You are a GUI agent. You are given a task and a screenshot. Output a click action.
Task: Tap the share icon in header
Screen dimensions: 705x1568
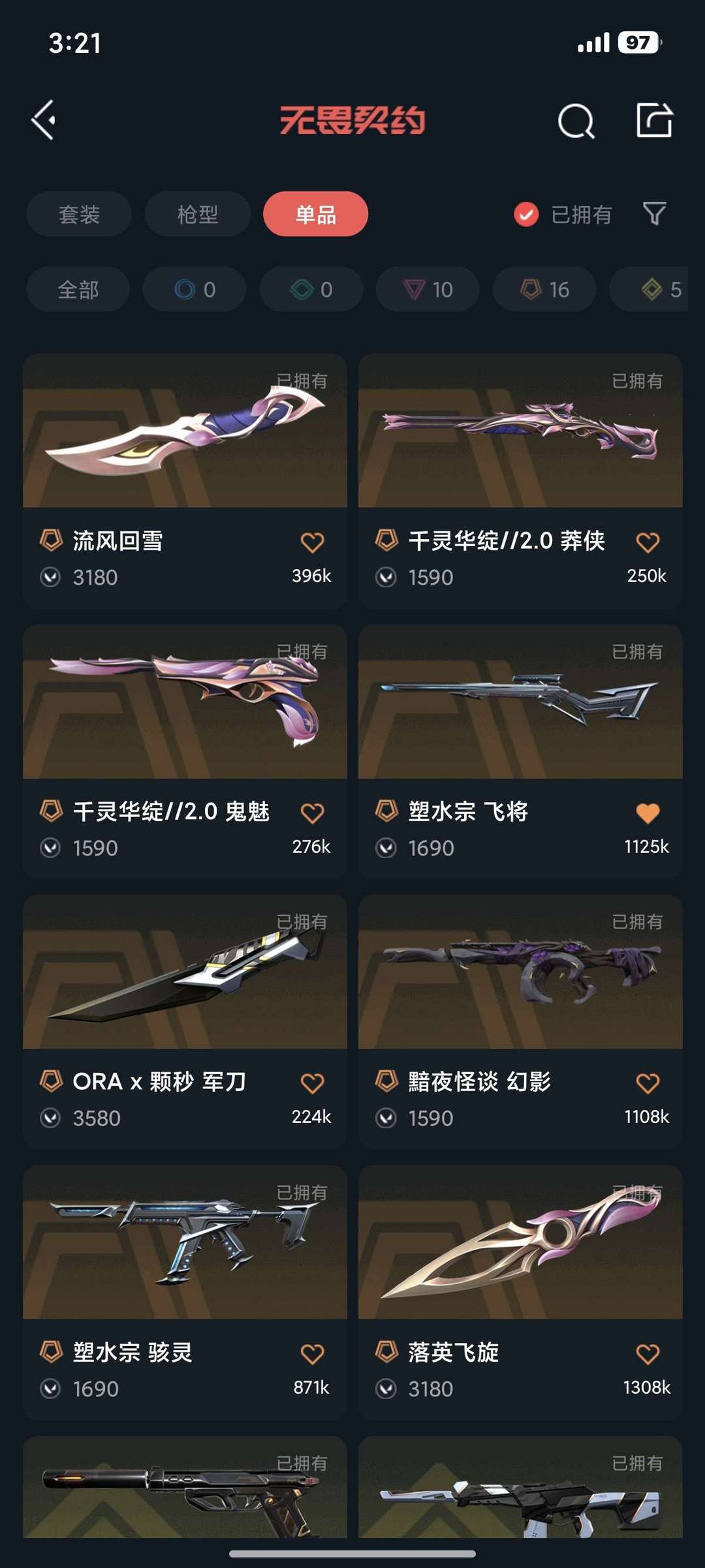[654, 120]
